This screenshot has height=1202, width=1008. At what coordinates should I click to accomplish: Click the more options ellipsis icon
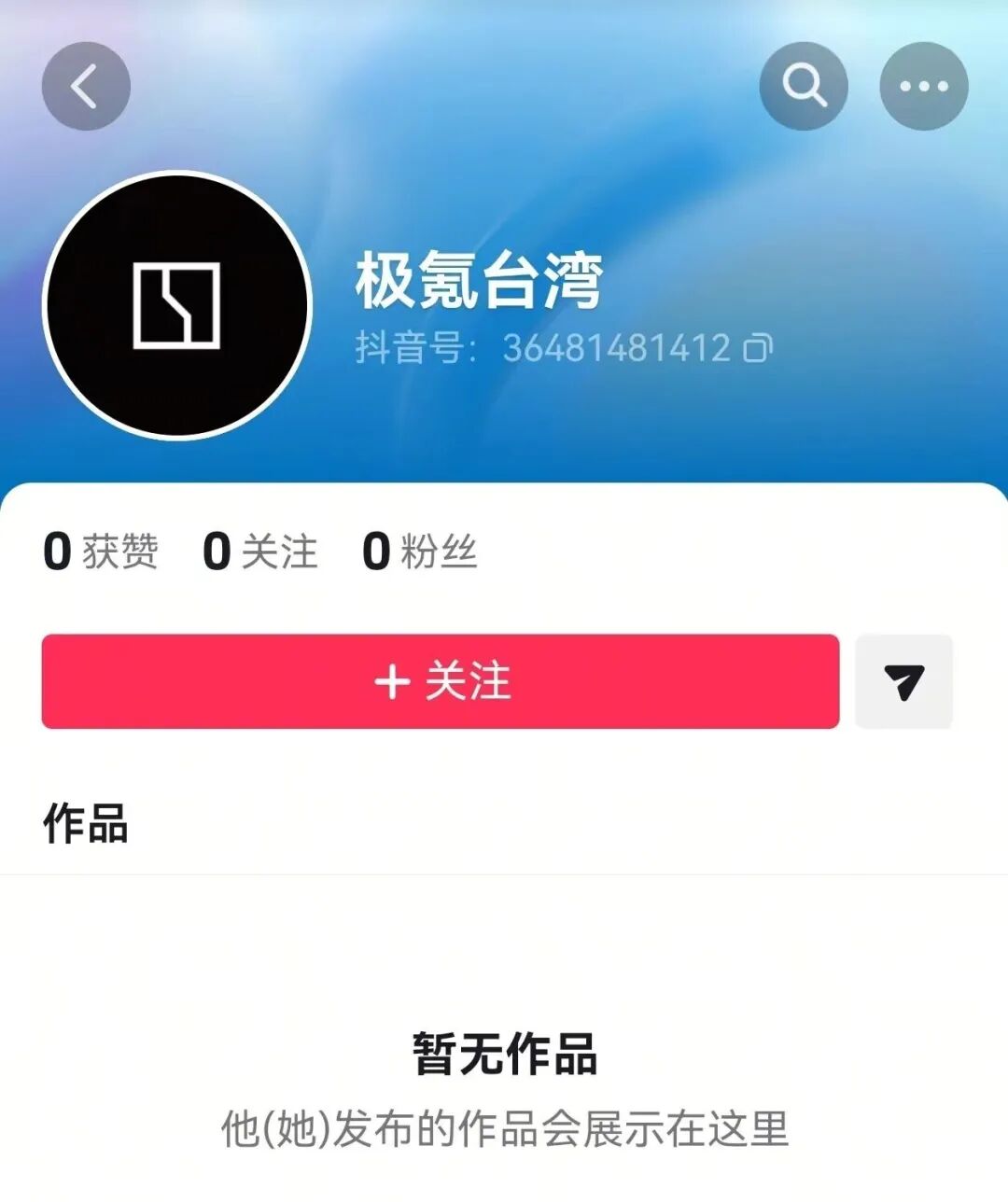924,84
